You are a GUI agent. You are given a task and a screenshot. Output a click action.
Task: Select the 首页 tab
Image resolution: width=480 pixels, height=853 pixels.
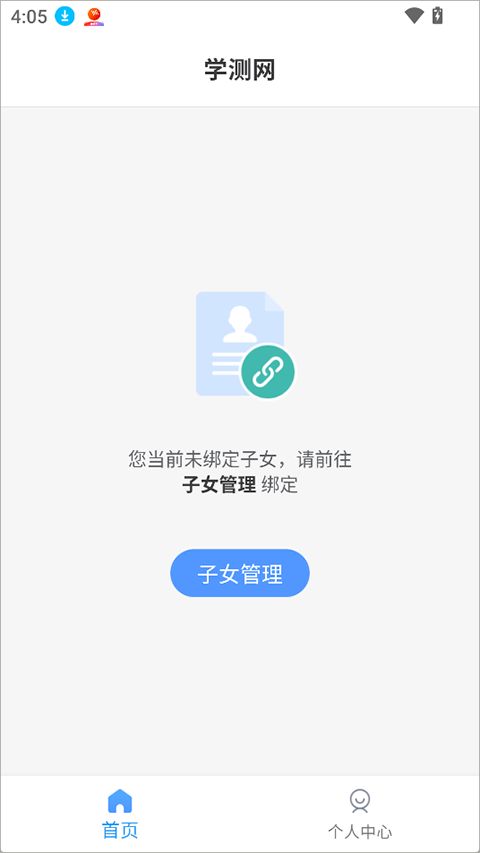click(x=120, y=814)
